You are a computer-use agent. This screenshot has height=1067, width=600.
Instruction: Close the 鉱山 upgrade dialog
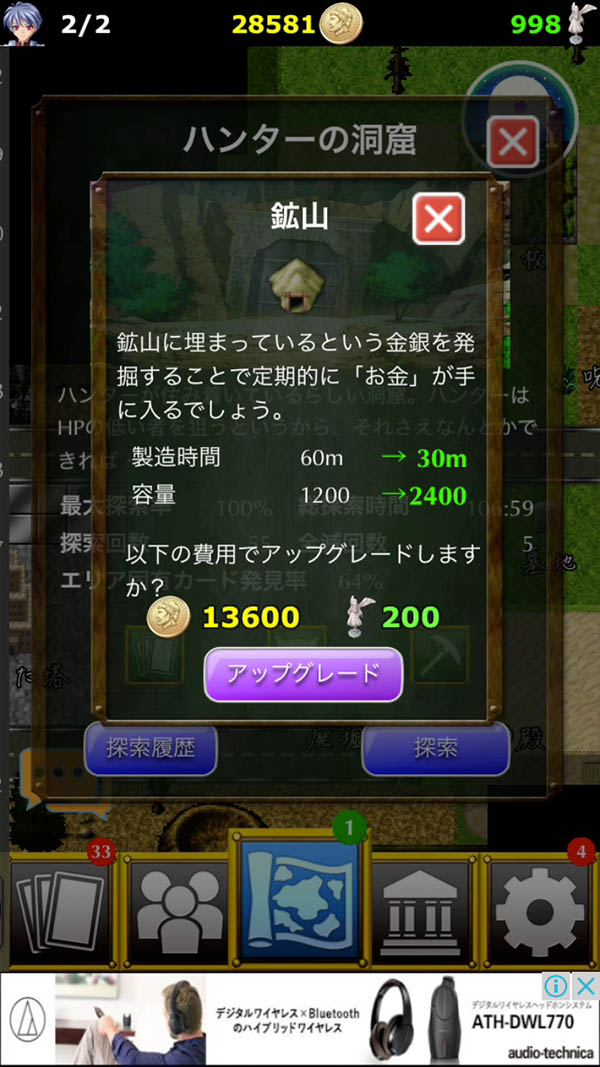pos(439,219)
